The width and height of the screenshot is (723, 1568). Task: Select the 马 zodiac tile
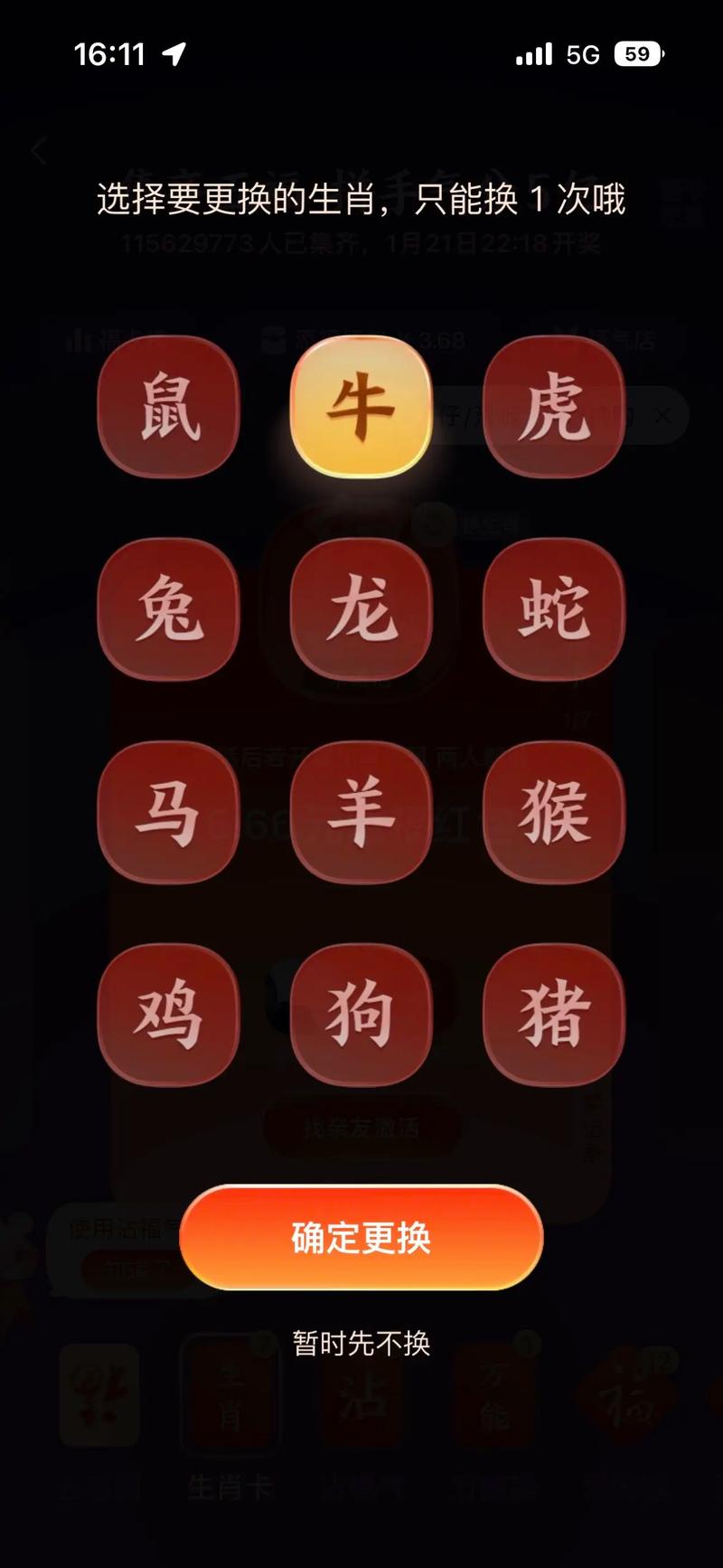[169, 812]
